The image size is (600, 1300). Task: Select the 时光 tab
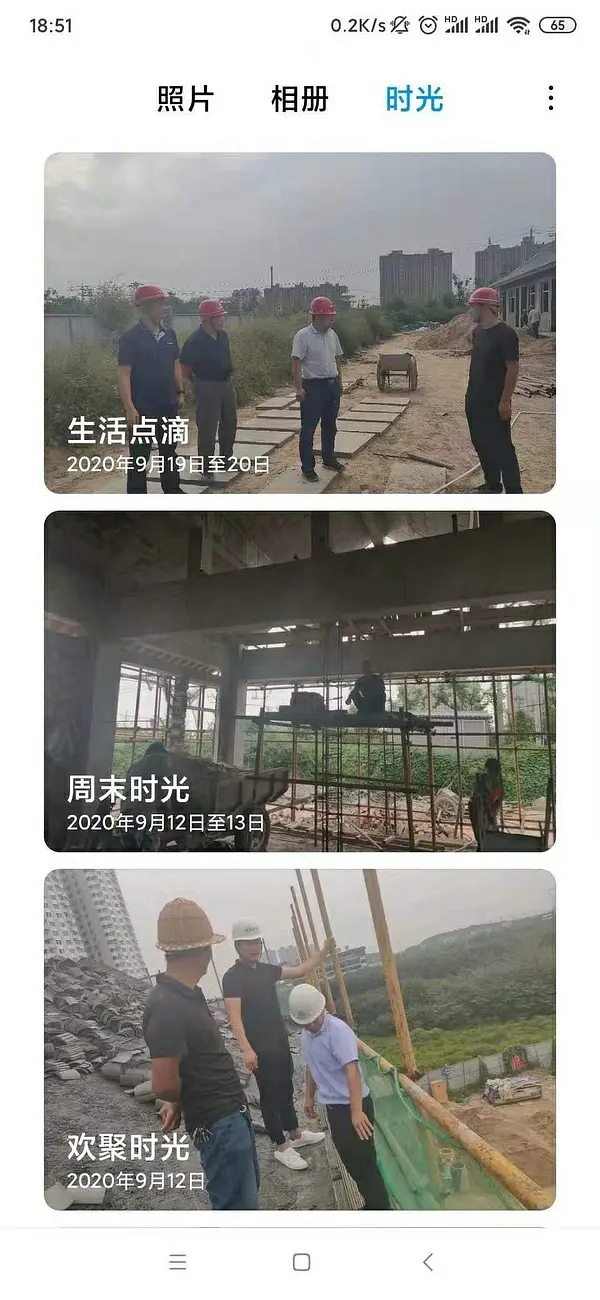click(x=414, y=99)
